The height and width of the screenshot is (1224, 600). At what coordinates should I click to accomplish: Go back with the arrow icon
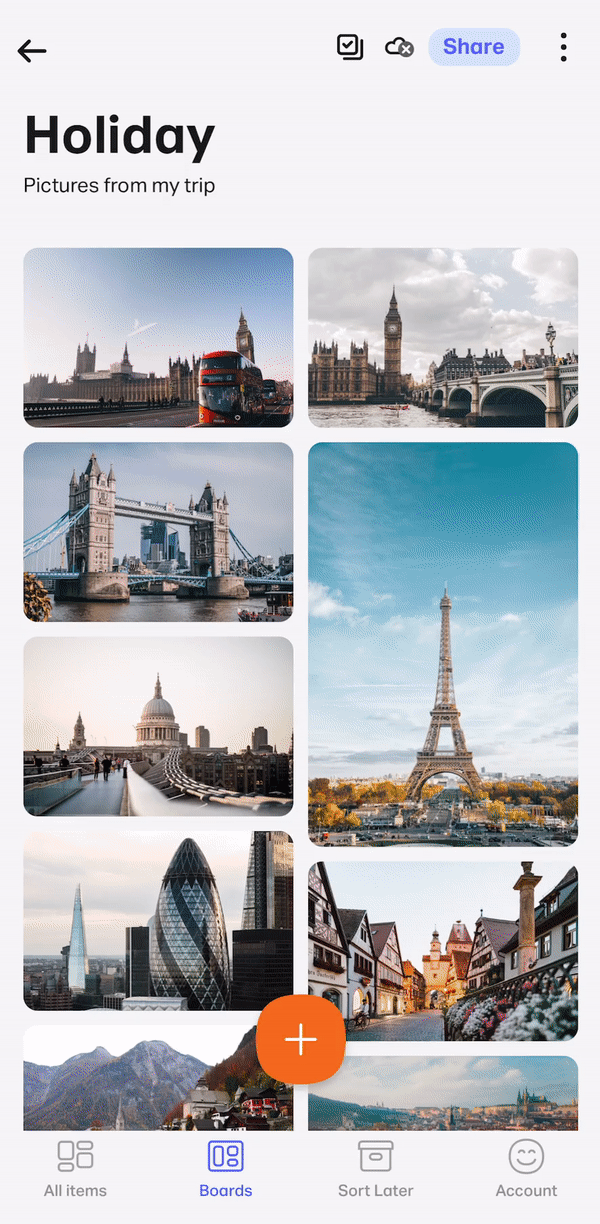pos(32,51)
